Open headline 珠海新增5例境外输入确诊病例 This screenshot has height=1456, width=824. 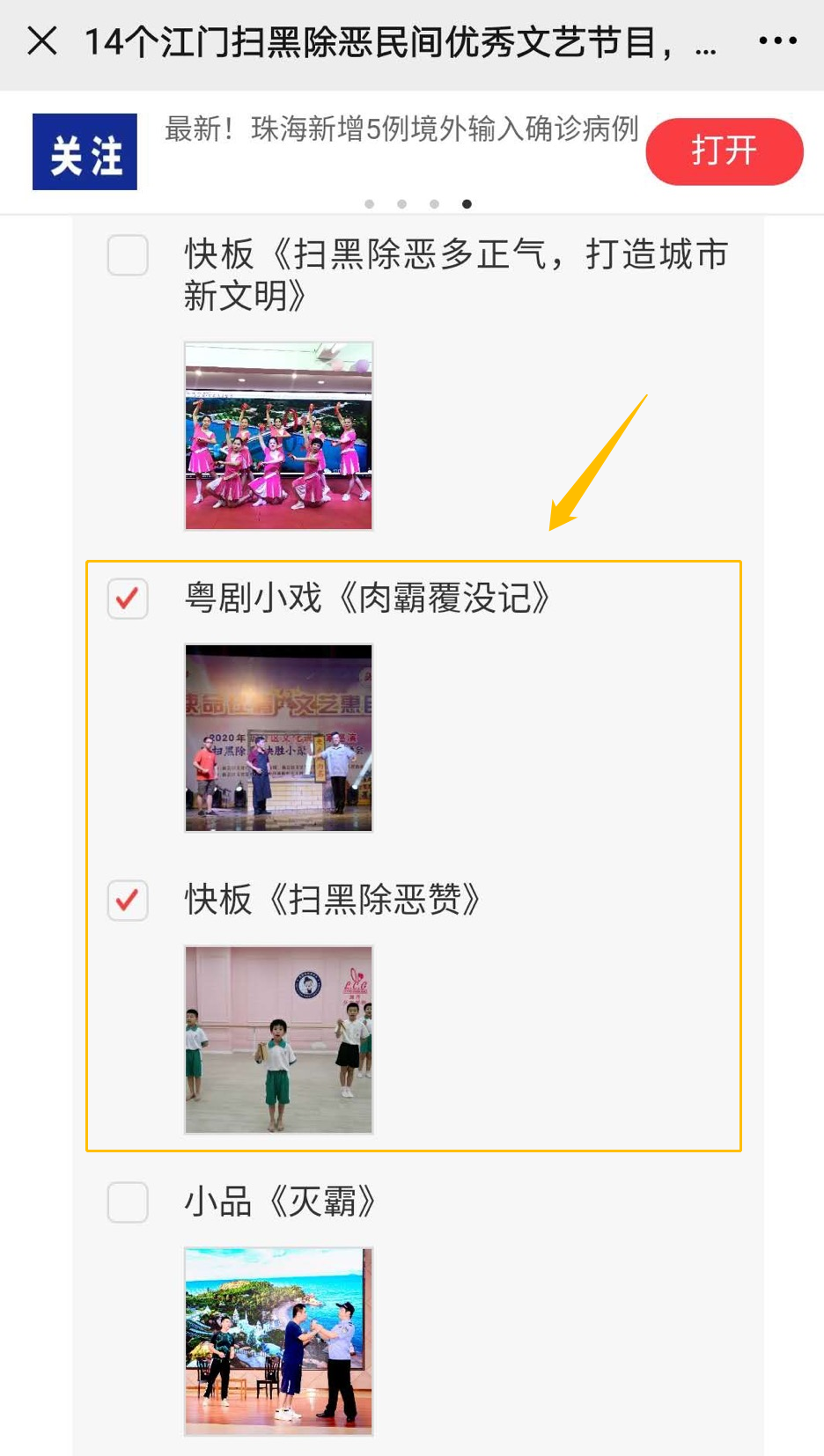point(401,129)
